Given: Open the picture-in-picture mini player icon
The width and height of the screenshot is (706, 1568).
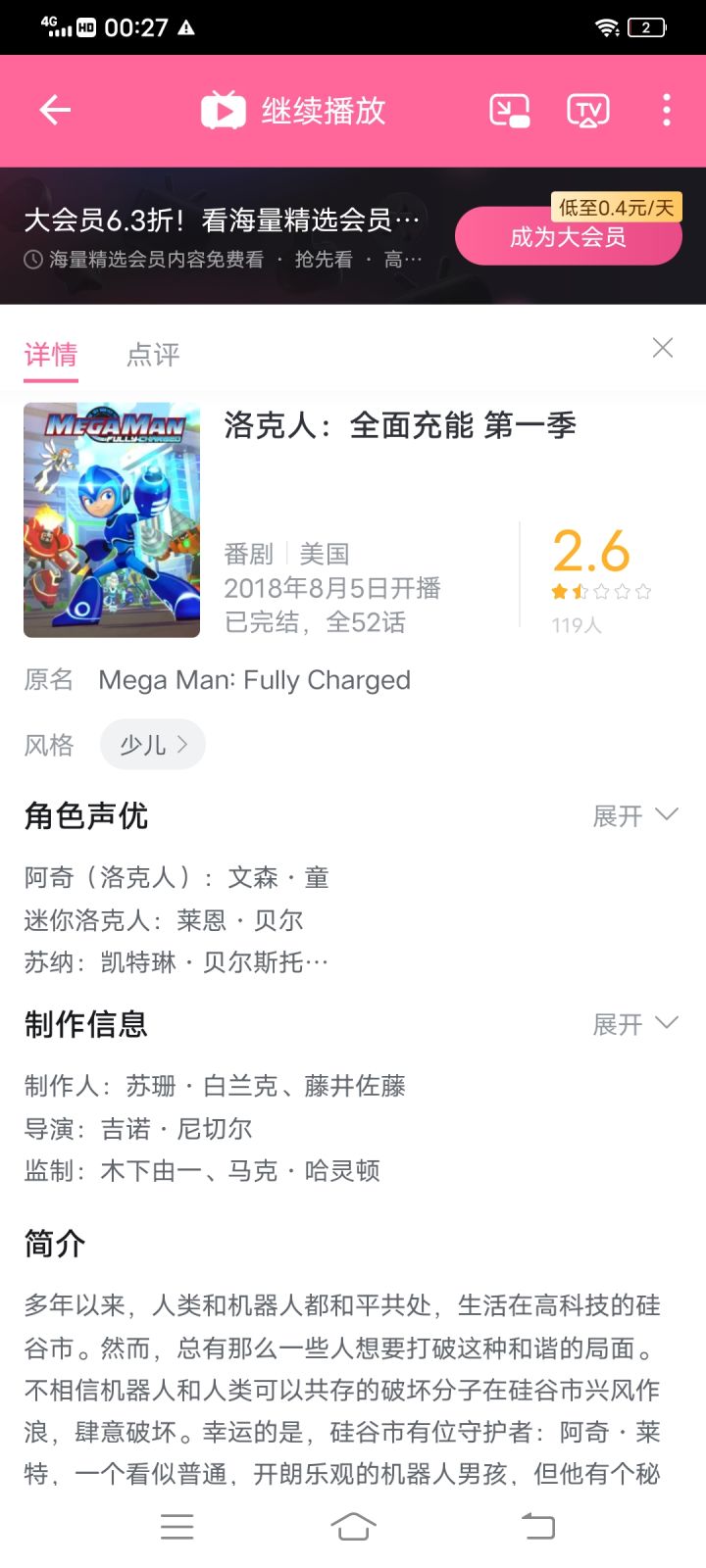Looking at the screenshot, I should tap(509, 110).
